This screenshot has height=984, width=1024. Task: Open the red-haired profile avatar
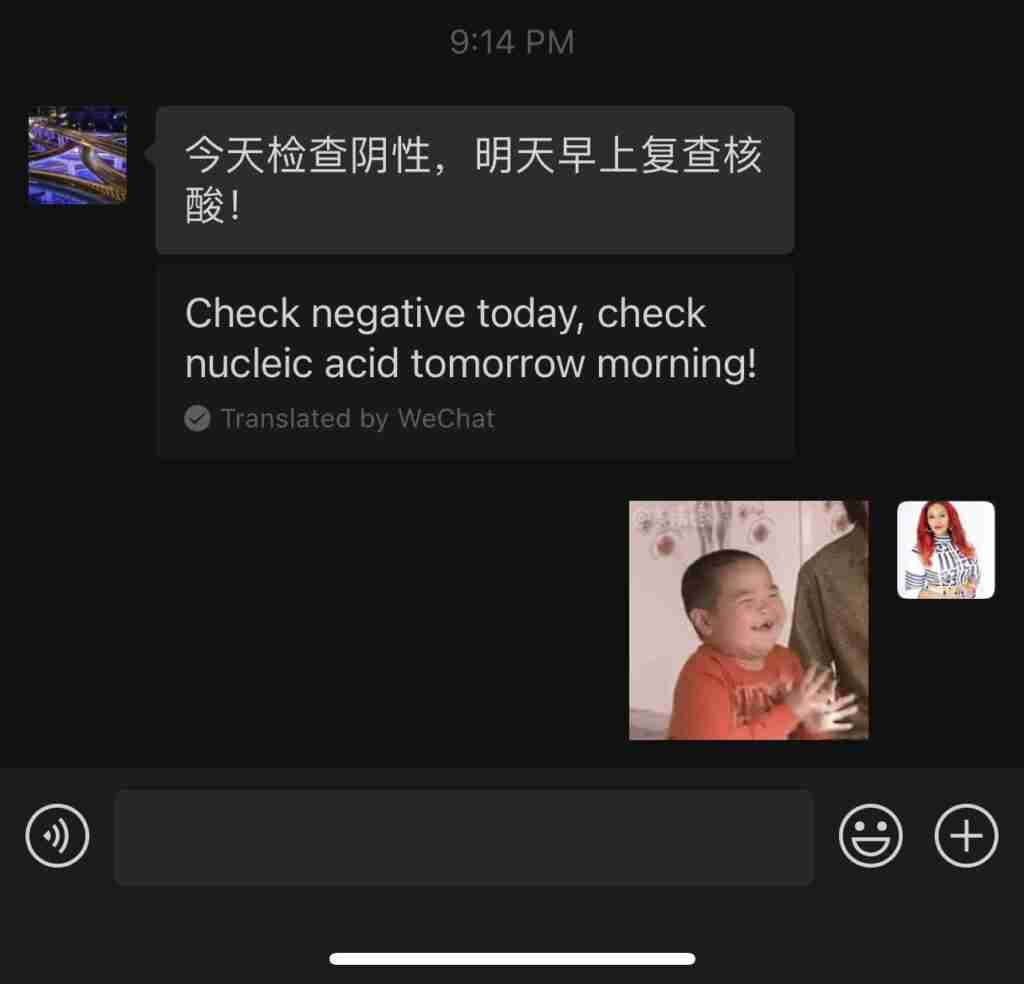coord(945,550)
